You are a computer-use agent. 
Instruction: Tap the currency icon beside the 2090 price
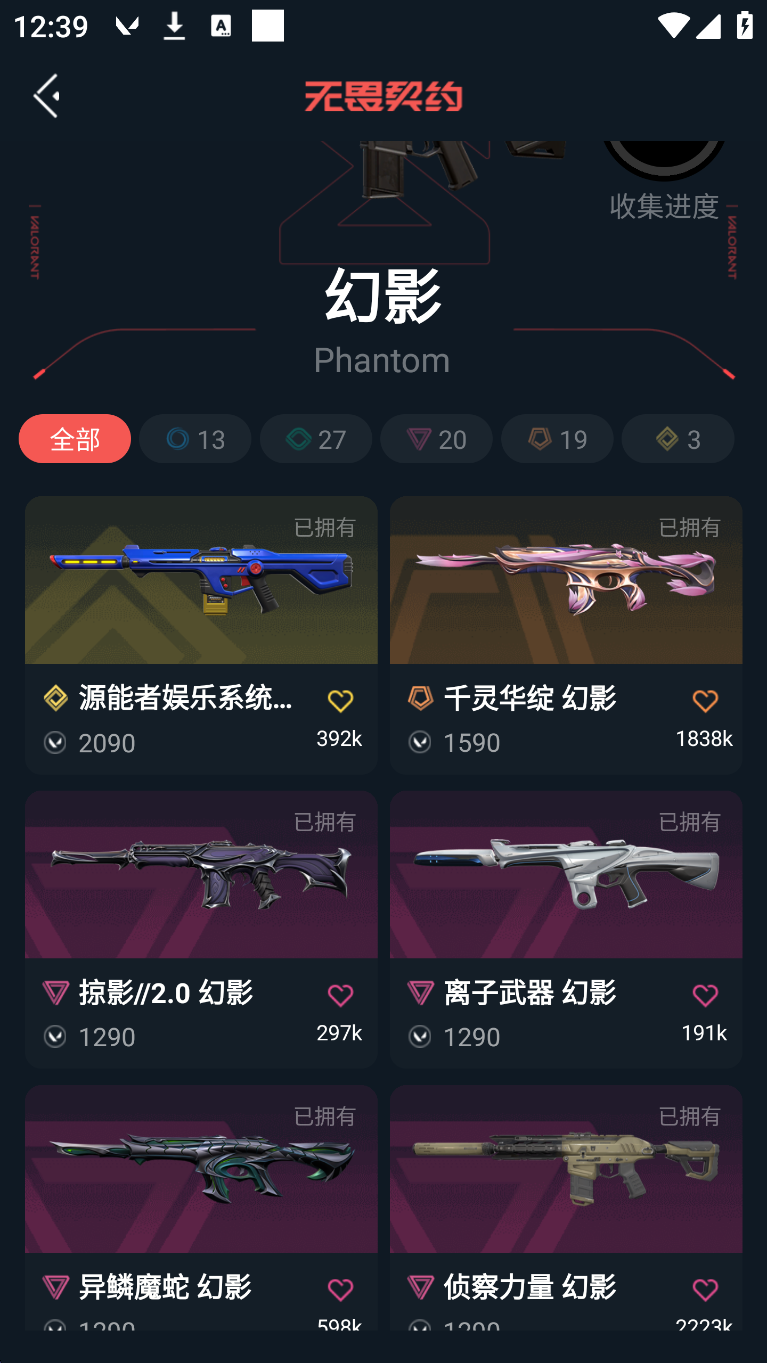pos(55,743)
